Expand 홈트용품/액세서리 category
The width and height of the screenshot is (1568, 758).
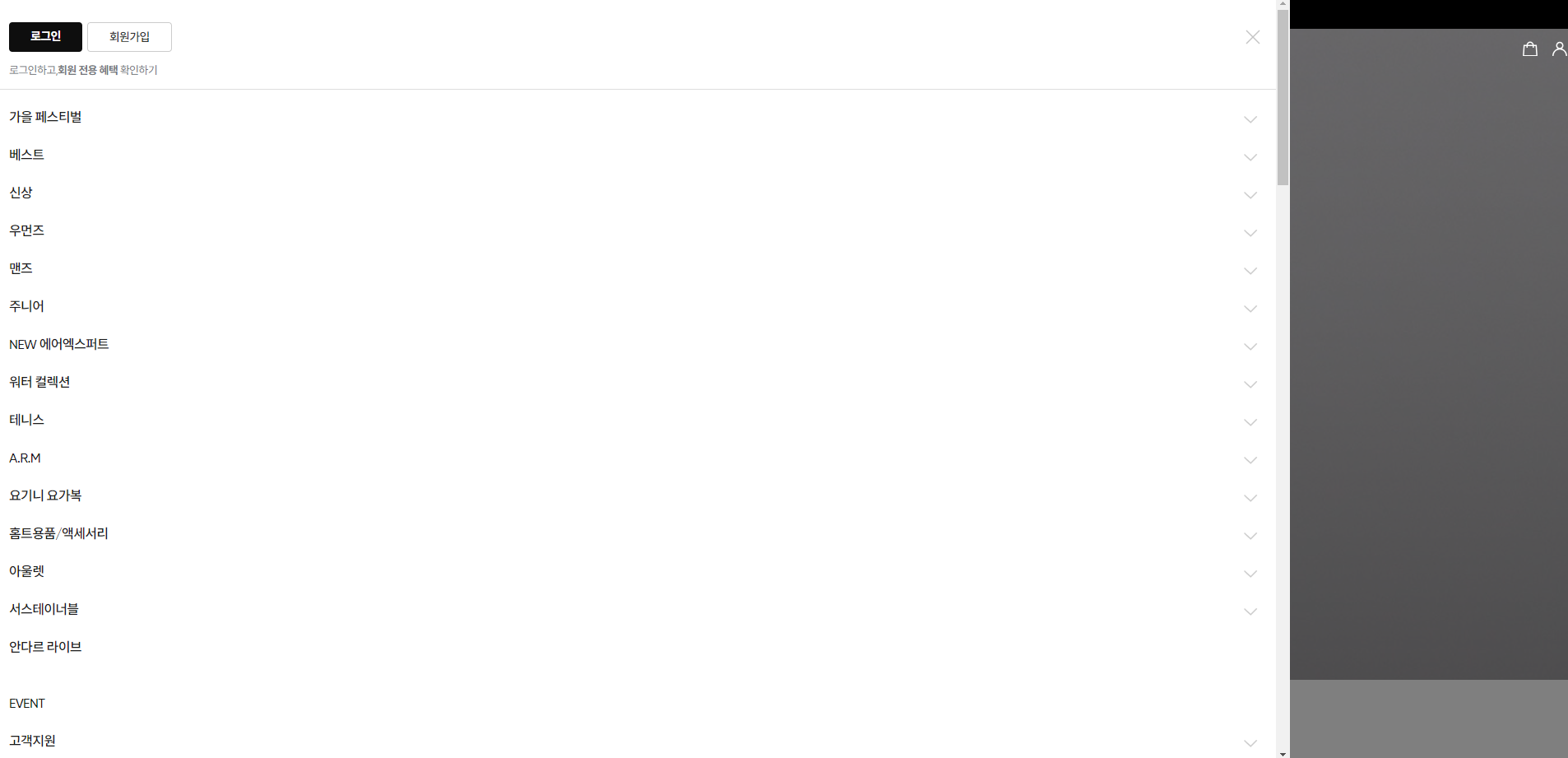click(x=1250, y=536)
